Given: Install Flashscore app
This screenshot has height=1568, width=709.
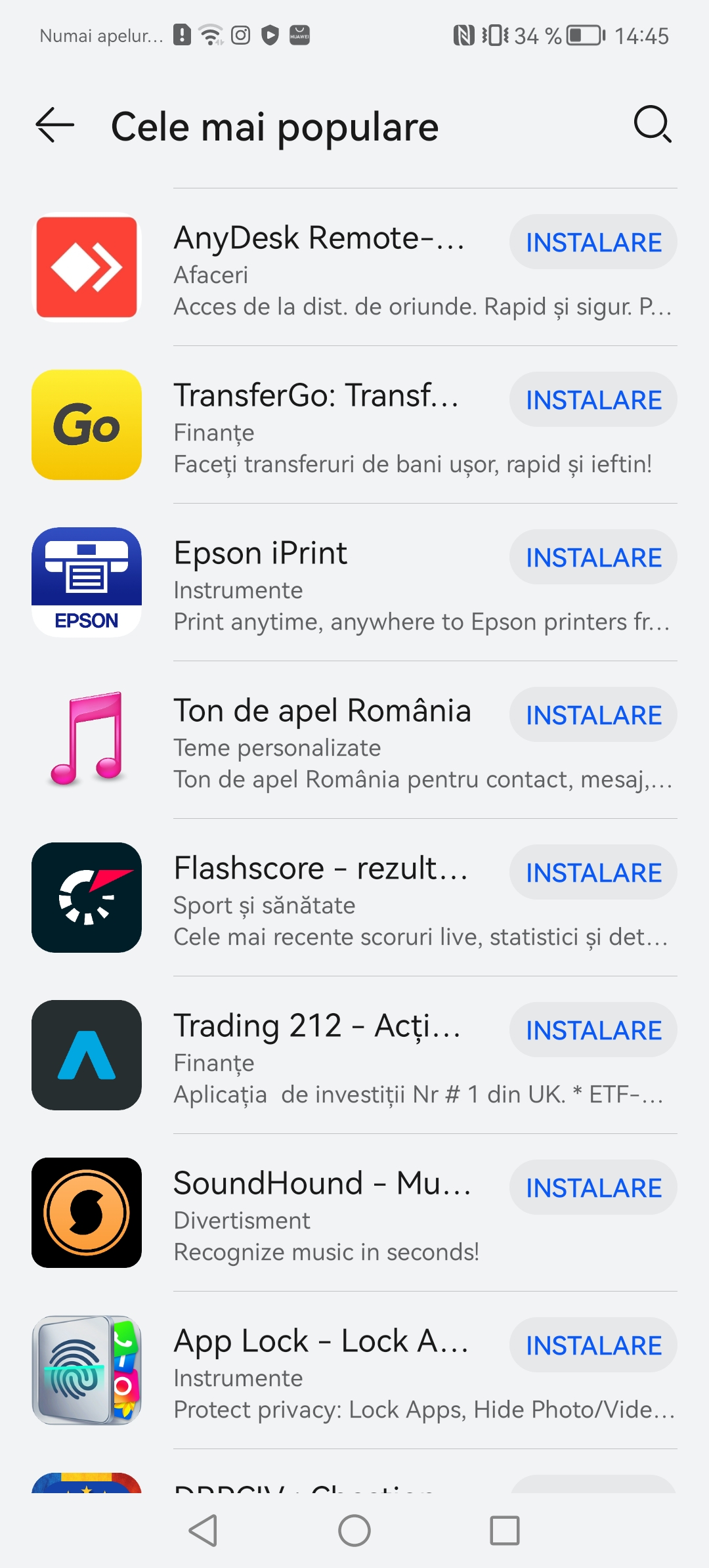Looking at the screenshot, I should [593, 873].
